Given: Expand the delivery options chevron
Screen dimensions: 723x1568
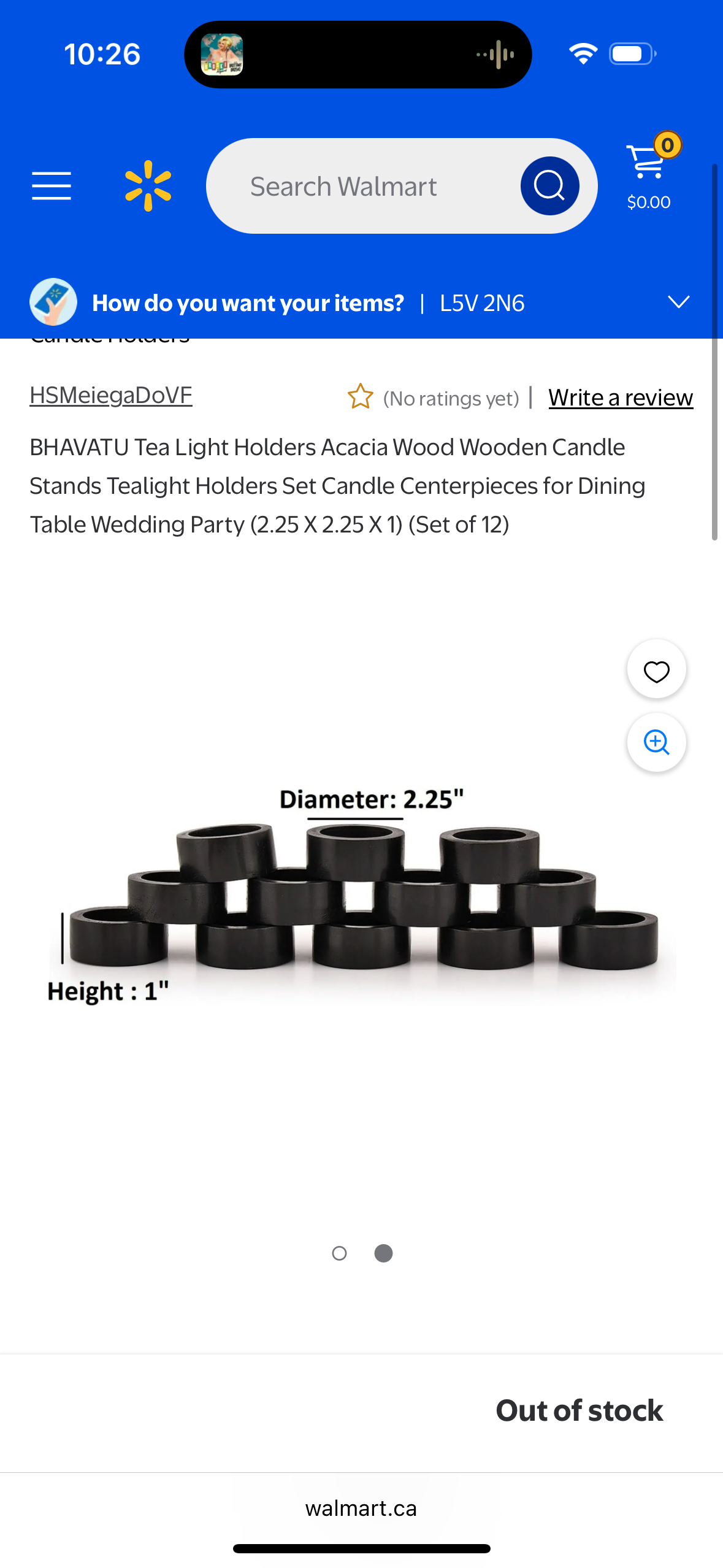Looking at the screenshot, I should coord(678,302).
